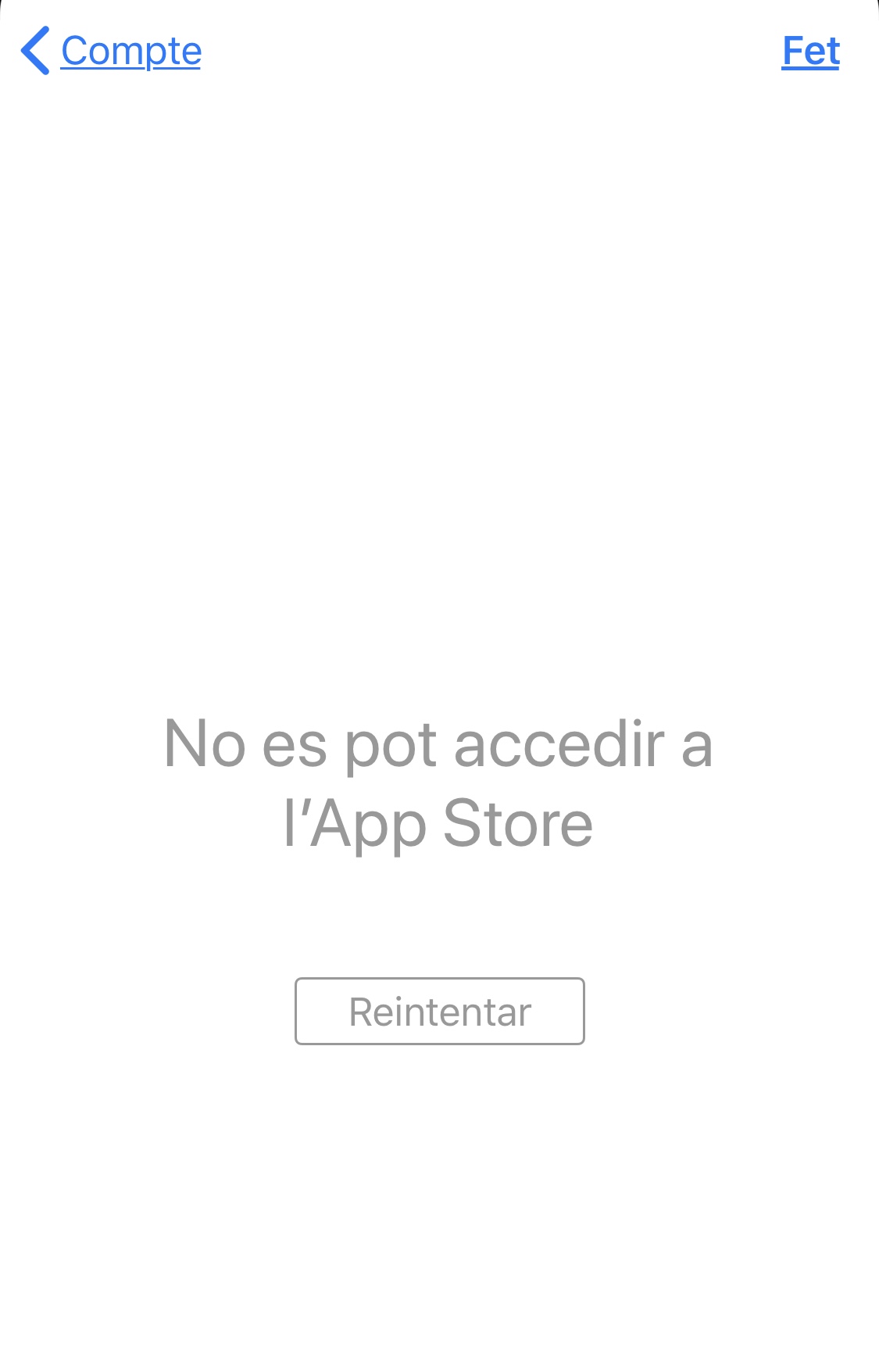
Task: Tap the Reintentar button
Action: point(439,1011)
